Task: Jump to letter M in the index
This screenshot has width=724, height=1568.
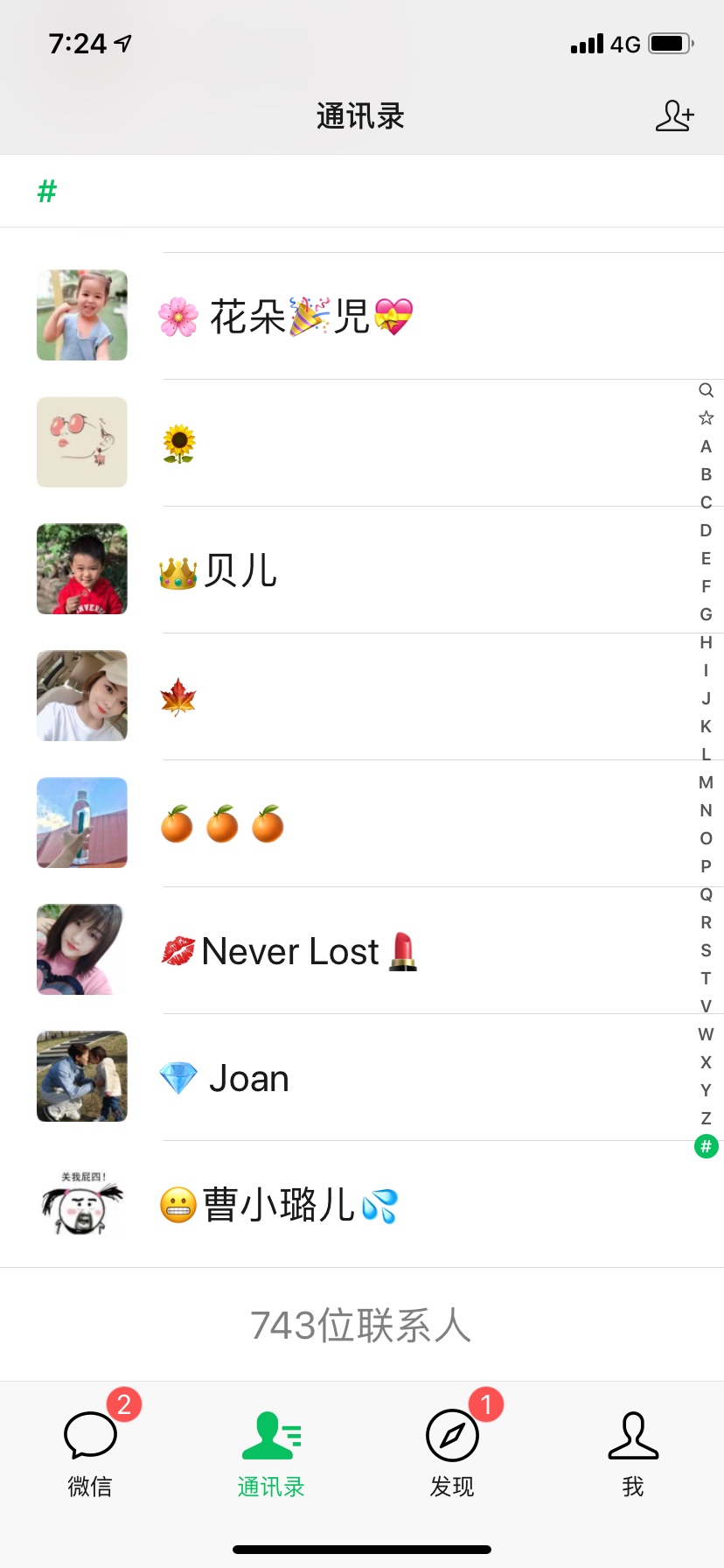Action: (706, 782)
